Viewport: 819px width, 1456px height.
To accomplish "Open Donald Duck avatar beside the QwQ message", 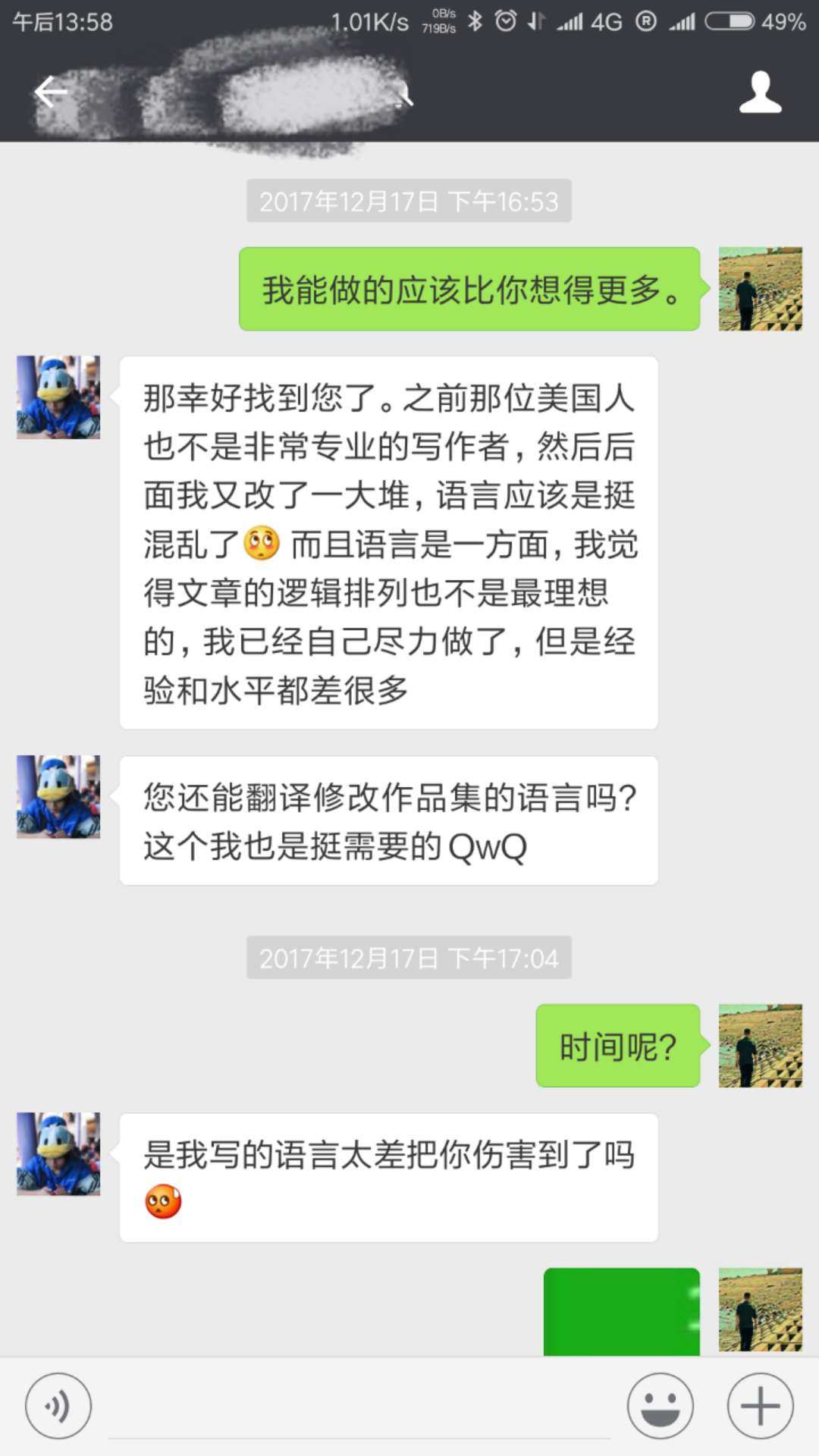I will [58, 796].
